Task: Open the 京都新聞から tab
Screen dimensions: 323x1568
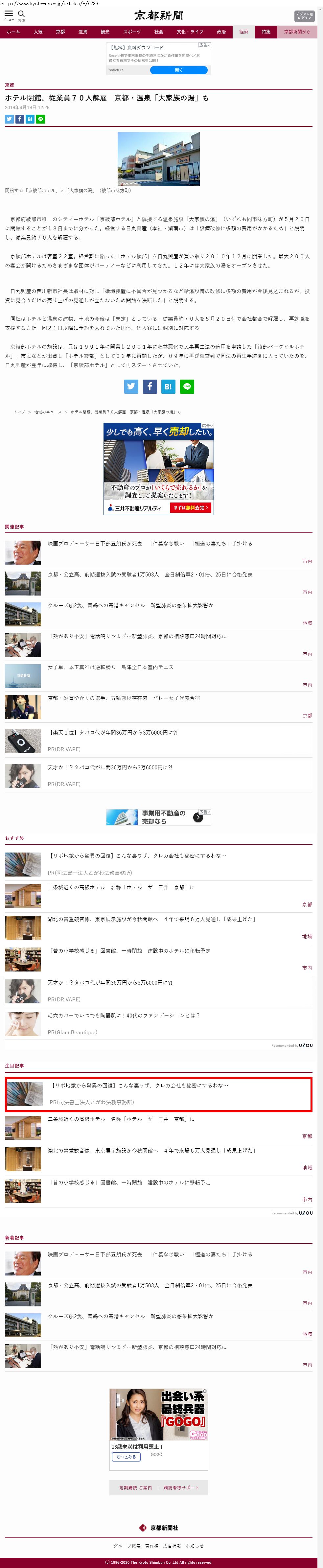Action: (297, 32)
